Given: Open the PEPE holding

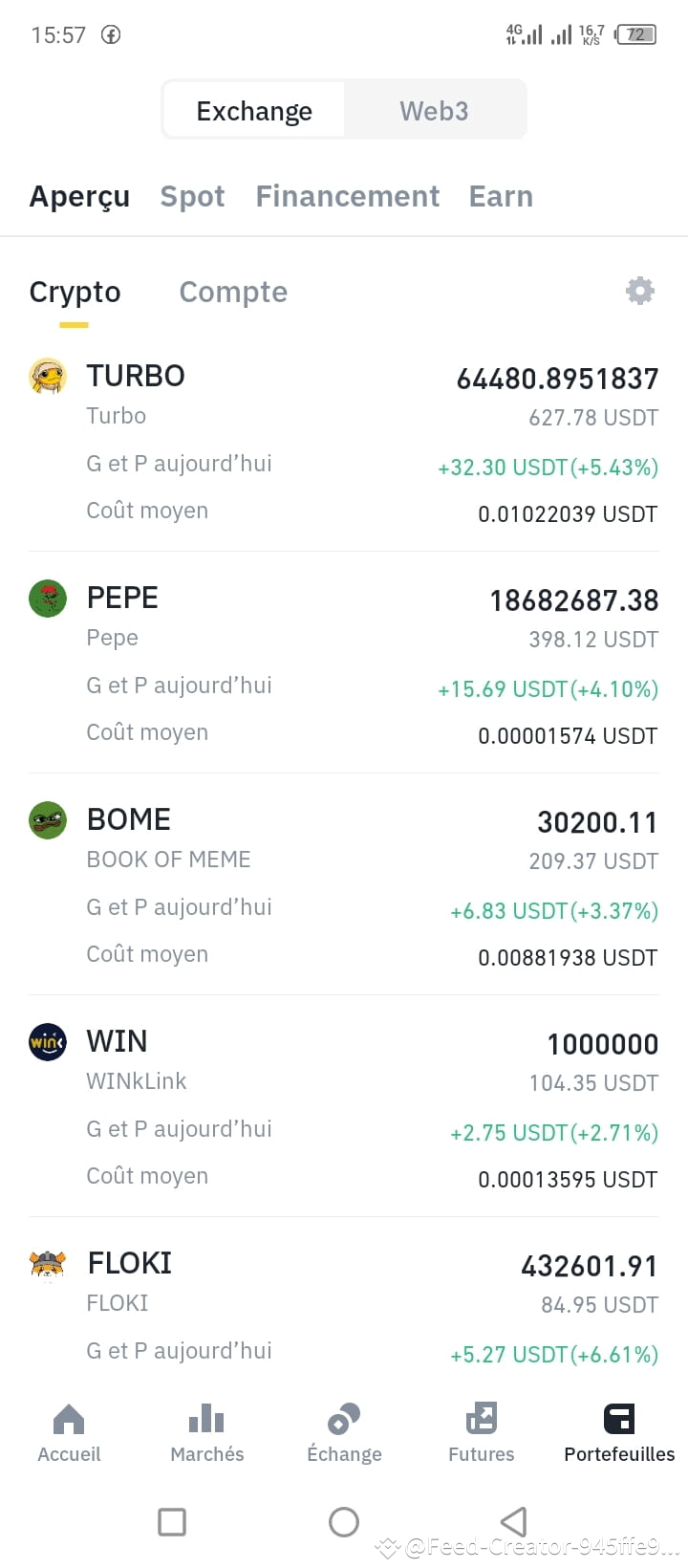Looking at the screenshot, I should (x=344, y=664).
